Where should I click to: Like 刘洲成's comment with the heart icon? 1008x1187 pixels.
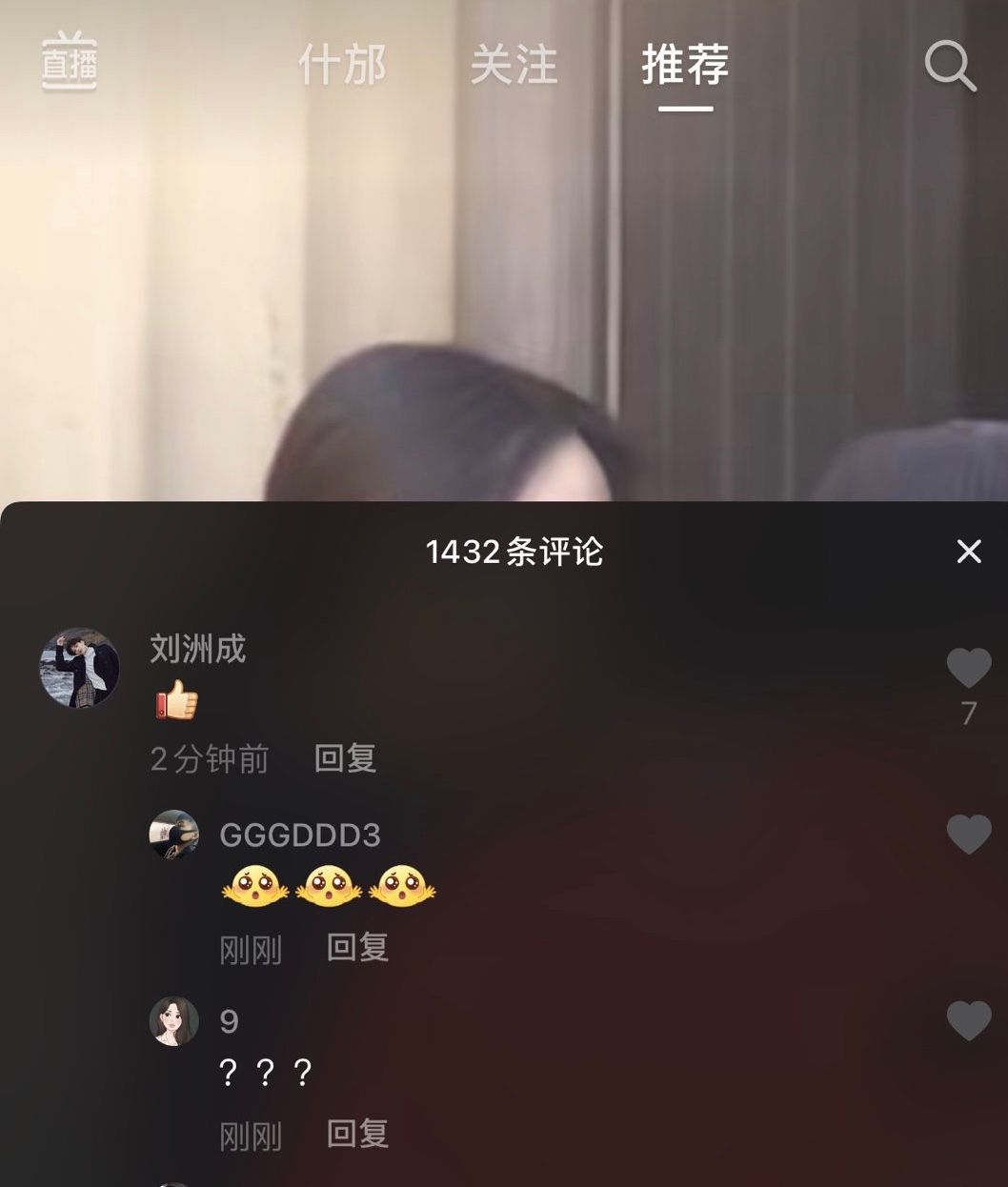pyautogui.click(x=969, y=667)
